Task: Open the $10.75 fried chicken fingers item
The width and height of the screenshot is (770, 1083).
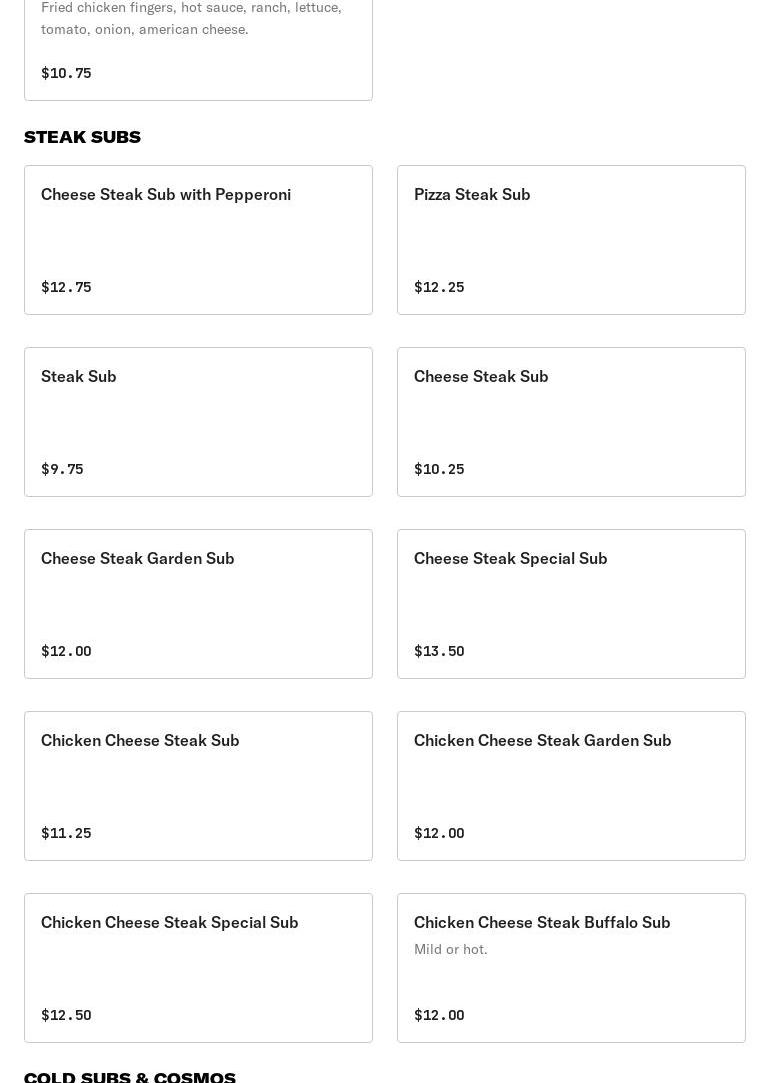Action: click(198, 48)
